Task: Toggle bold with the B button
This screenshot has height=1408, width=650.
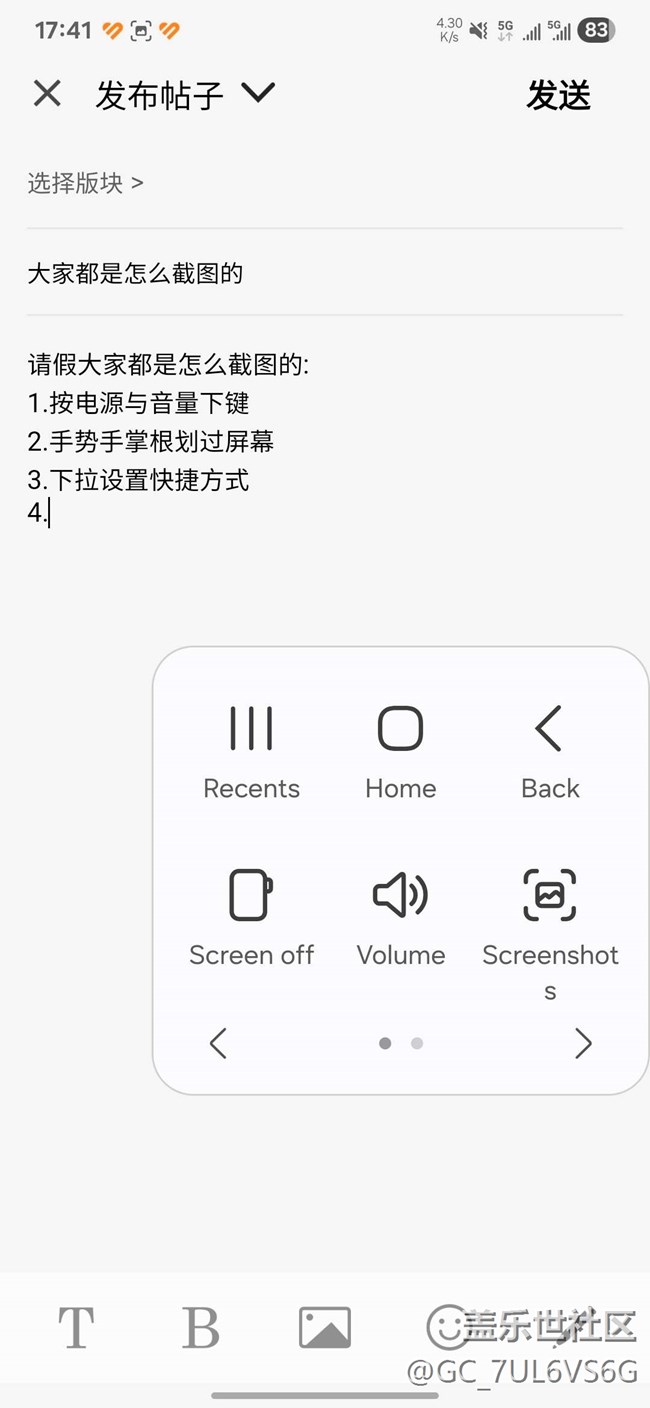Action: [200, 1328]
